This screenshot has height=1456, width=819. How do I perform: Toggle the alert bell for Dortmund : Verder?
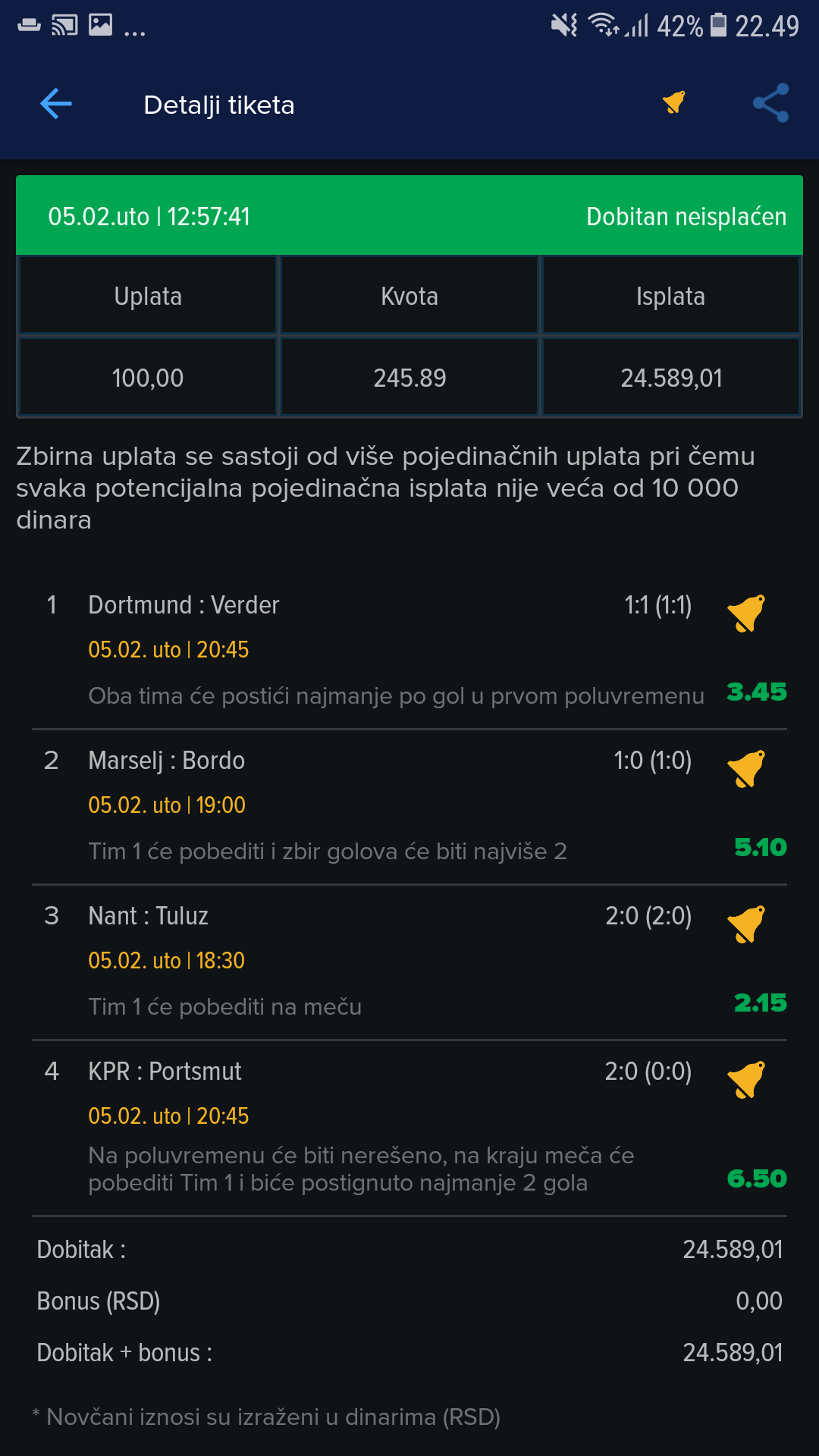coord(746,613)
